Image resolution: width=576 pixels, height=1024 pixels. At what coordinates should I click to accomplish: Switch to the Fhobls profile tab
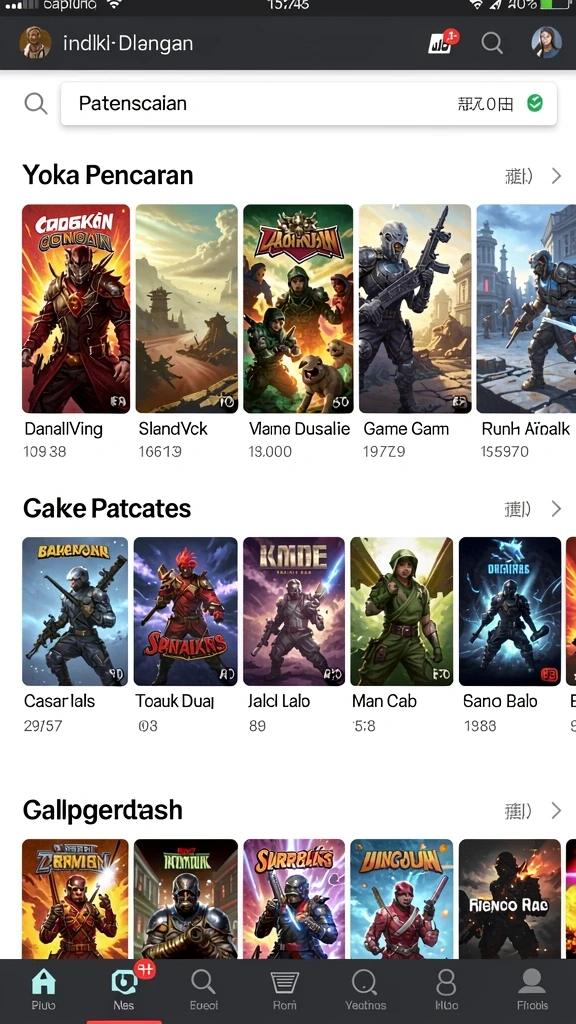(x=532, y=988)
